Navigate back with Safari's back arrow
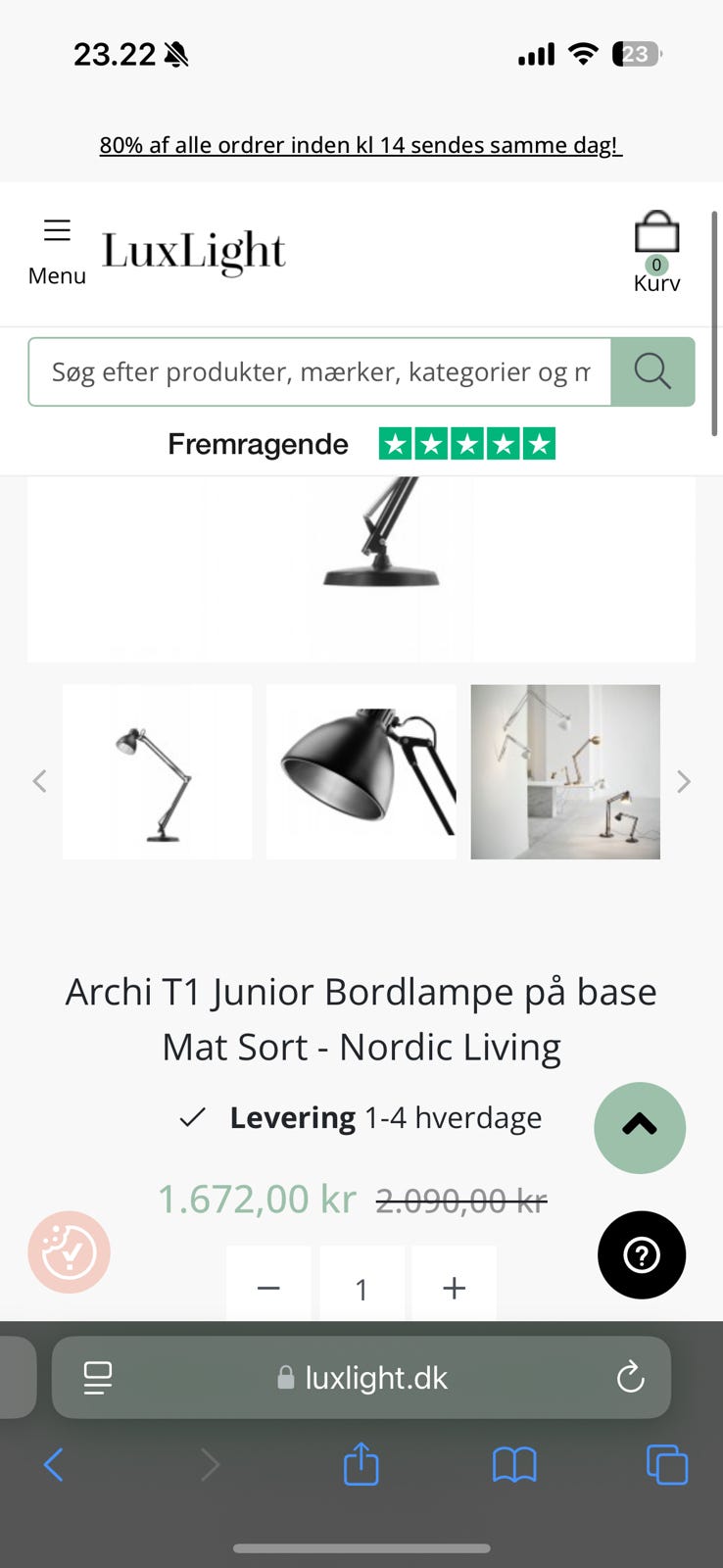This screenshot has height=1568, width=723. click(x=54, y=1464)
